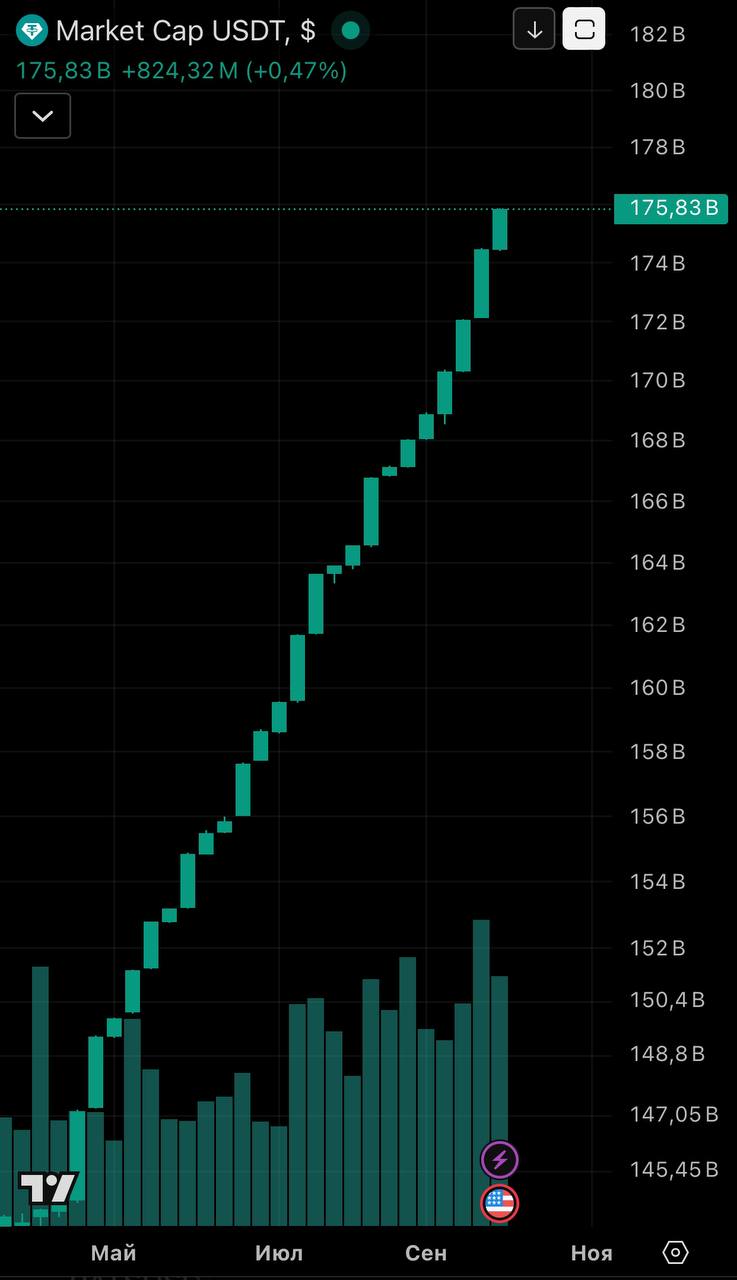Tap the white rounded-square frame button
737x1280 pixels.
[x=584, y=28]
